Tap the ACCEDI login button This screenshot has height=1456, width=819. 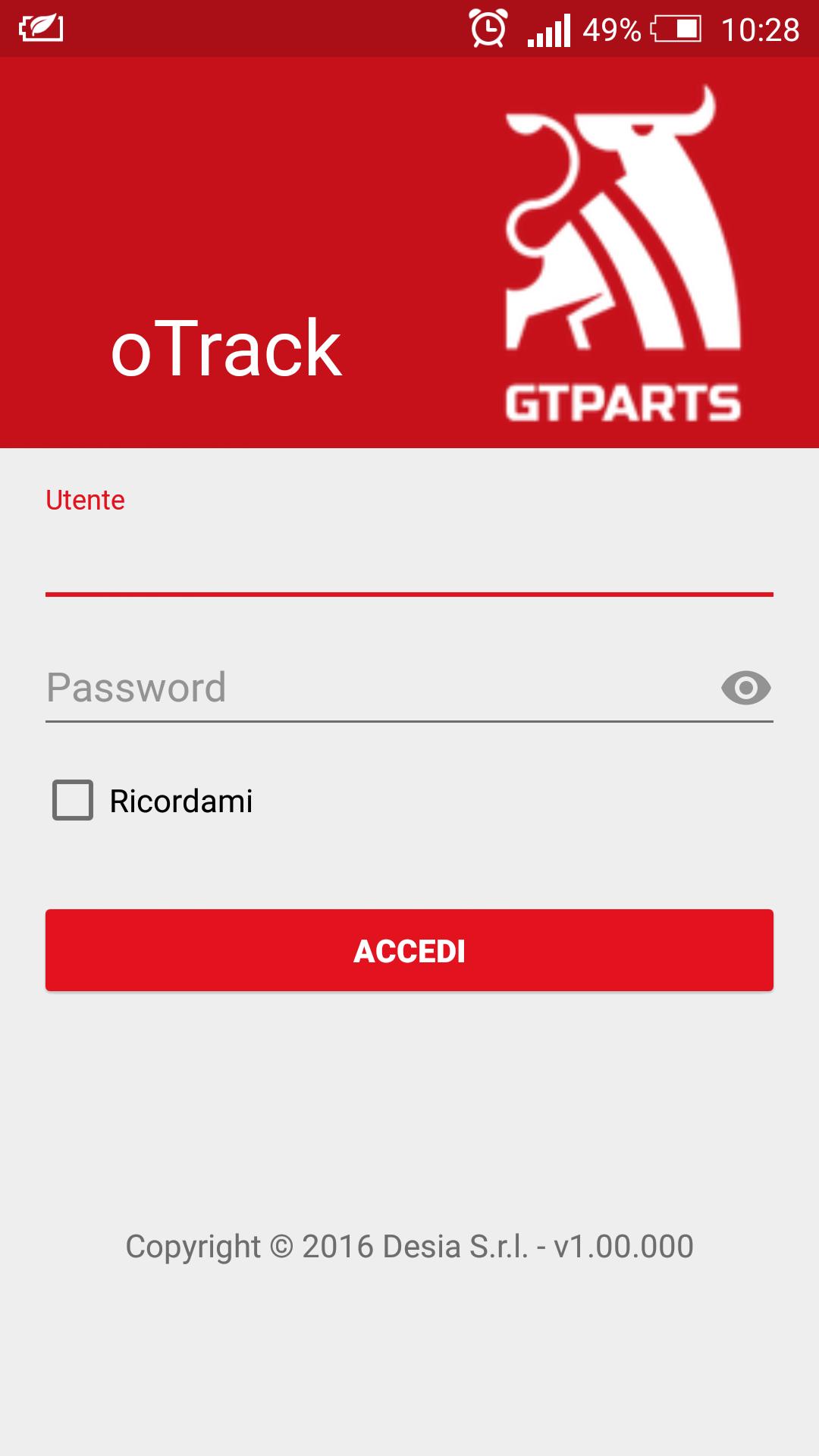point(409,950)
